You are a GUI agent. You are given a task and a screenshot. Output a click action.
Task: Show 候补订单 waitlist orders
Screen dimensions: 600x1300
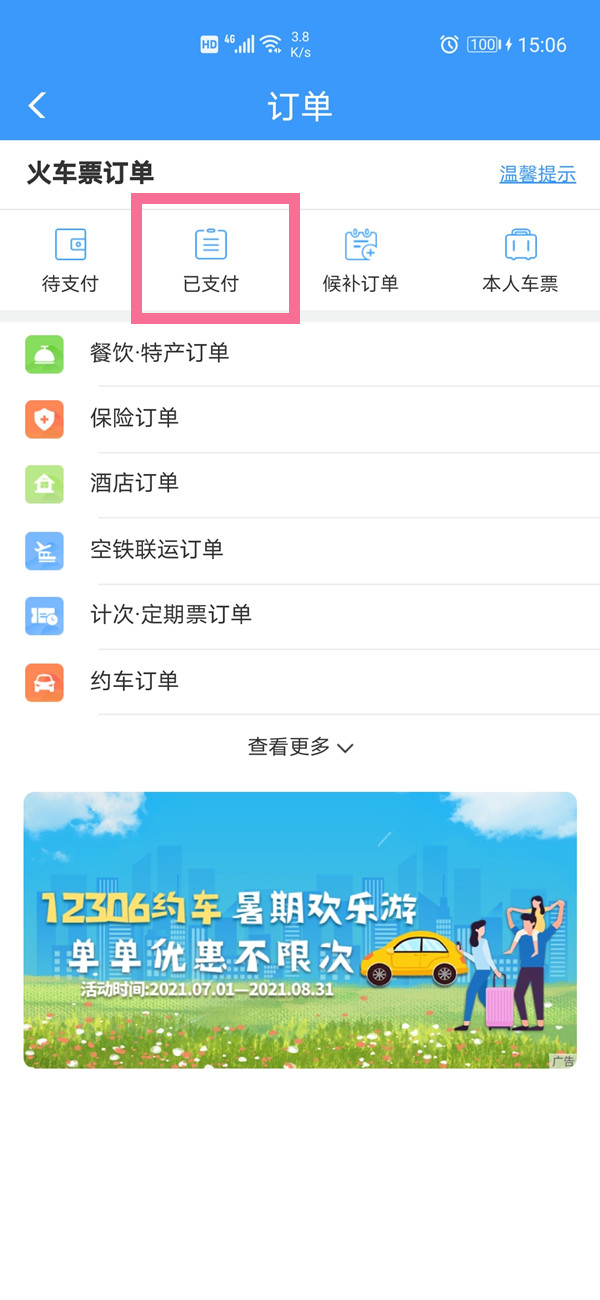[360, 260]
